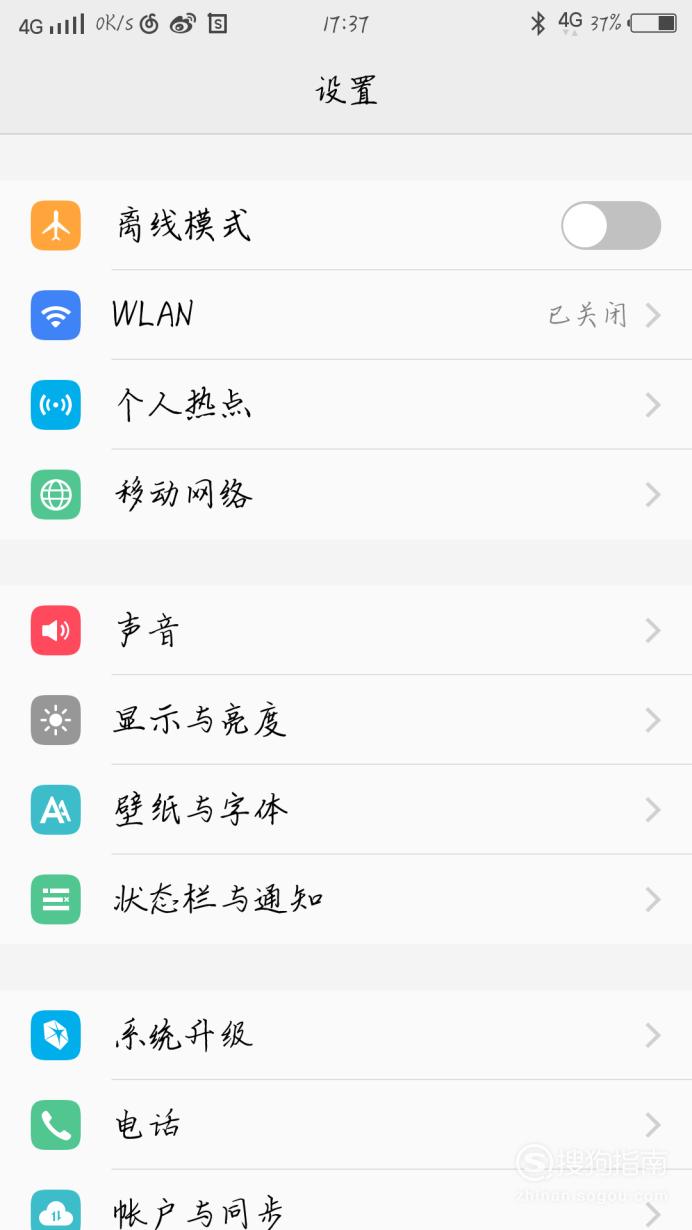Select 壁纸与字体 row

(x=346, y=810)
